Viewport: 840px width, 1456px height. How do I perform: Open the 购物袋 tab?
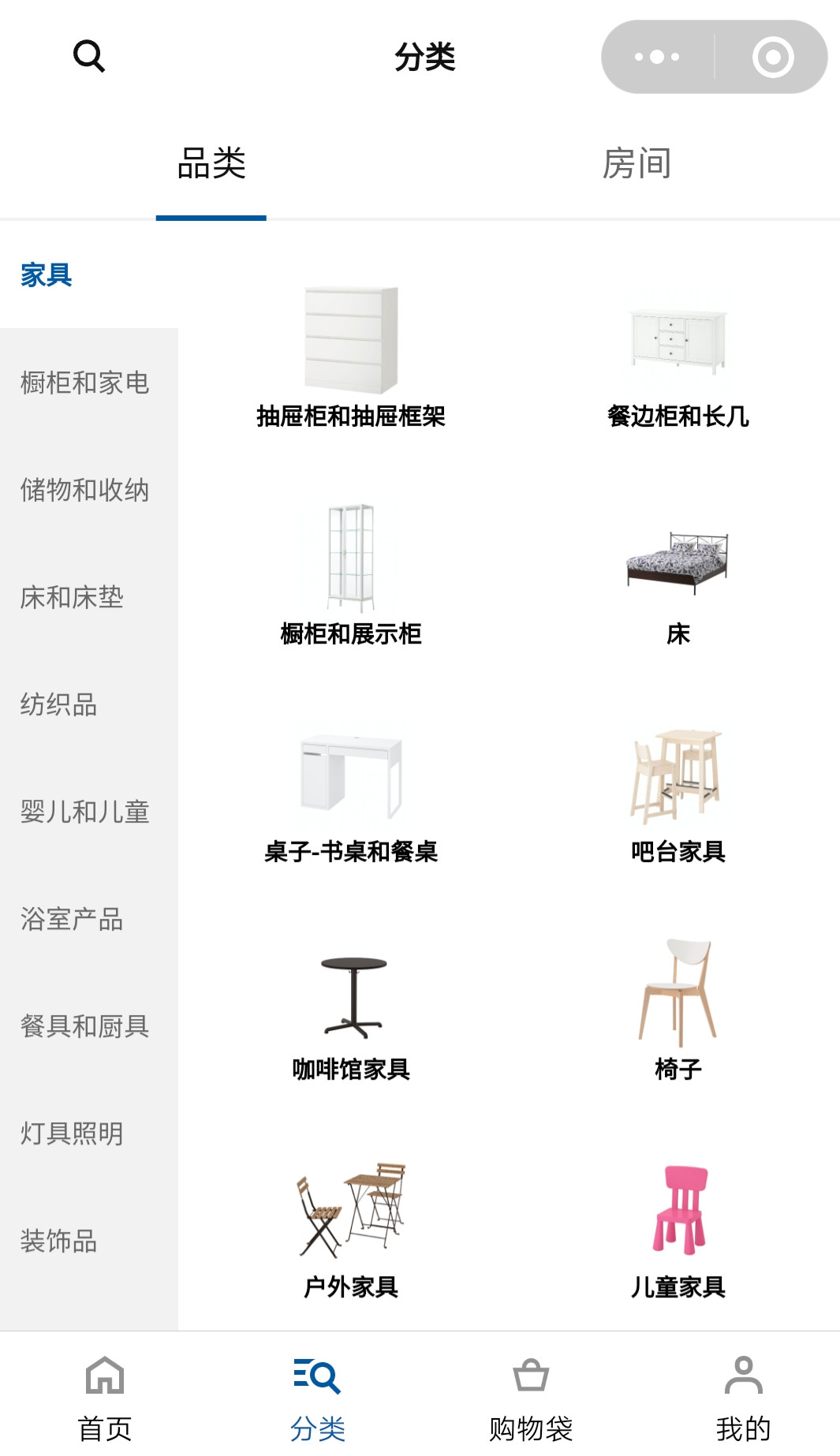[x=531, y=1396]
